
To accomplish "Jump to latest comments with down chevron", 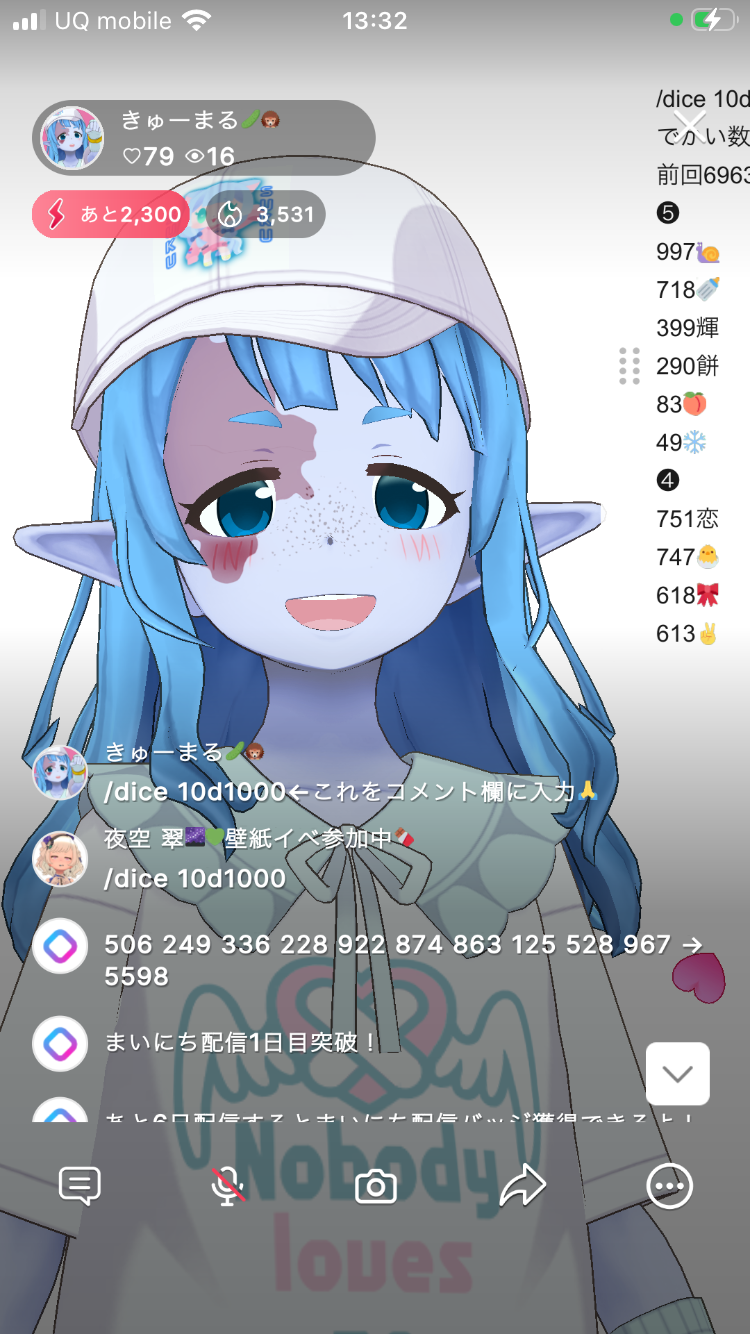I will point(678,1074).
